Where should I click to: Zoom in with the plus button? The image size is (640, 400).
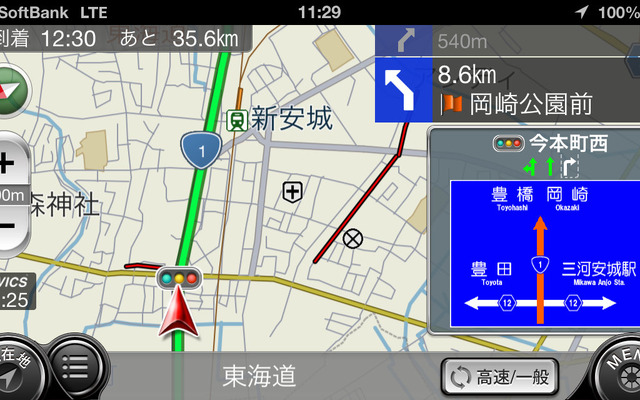10,162
